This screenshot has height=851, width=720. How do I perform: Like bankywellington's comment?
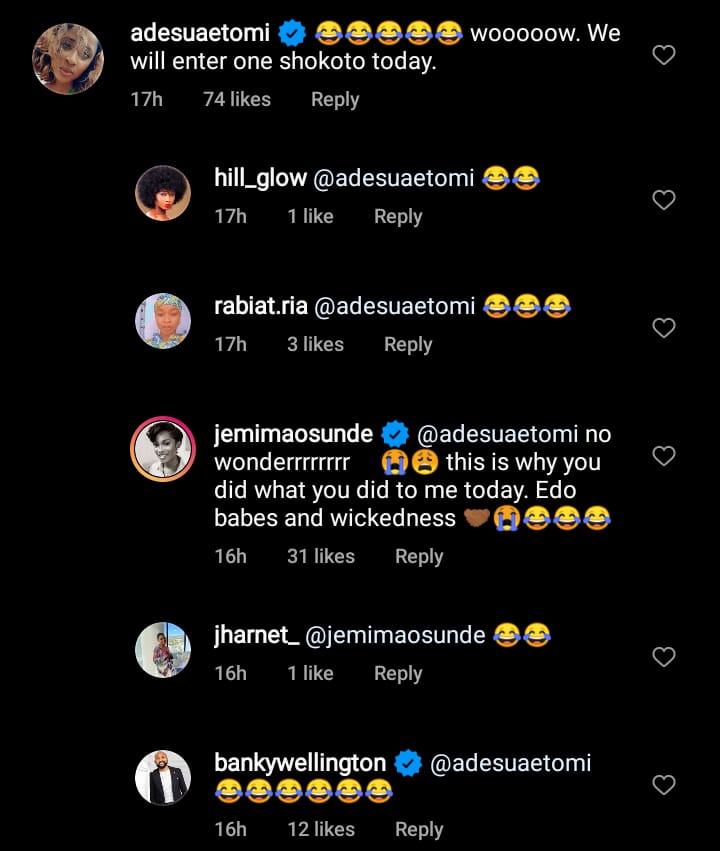point(663,786)
